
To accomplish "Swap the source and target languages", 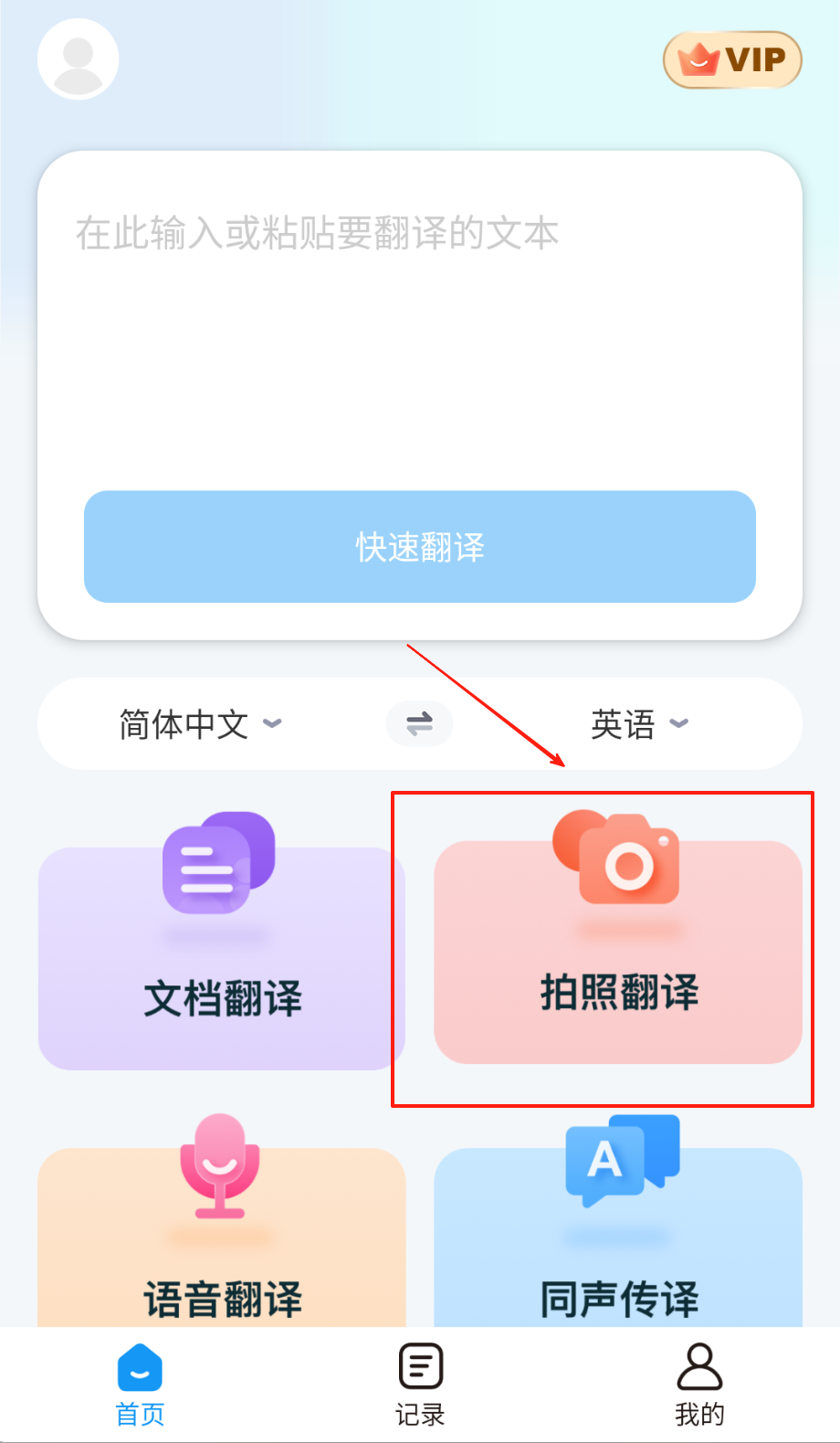I will click(419, 724).
